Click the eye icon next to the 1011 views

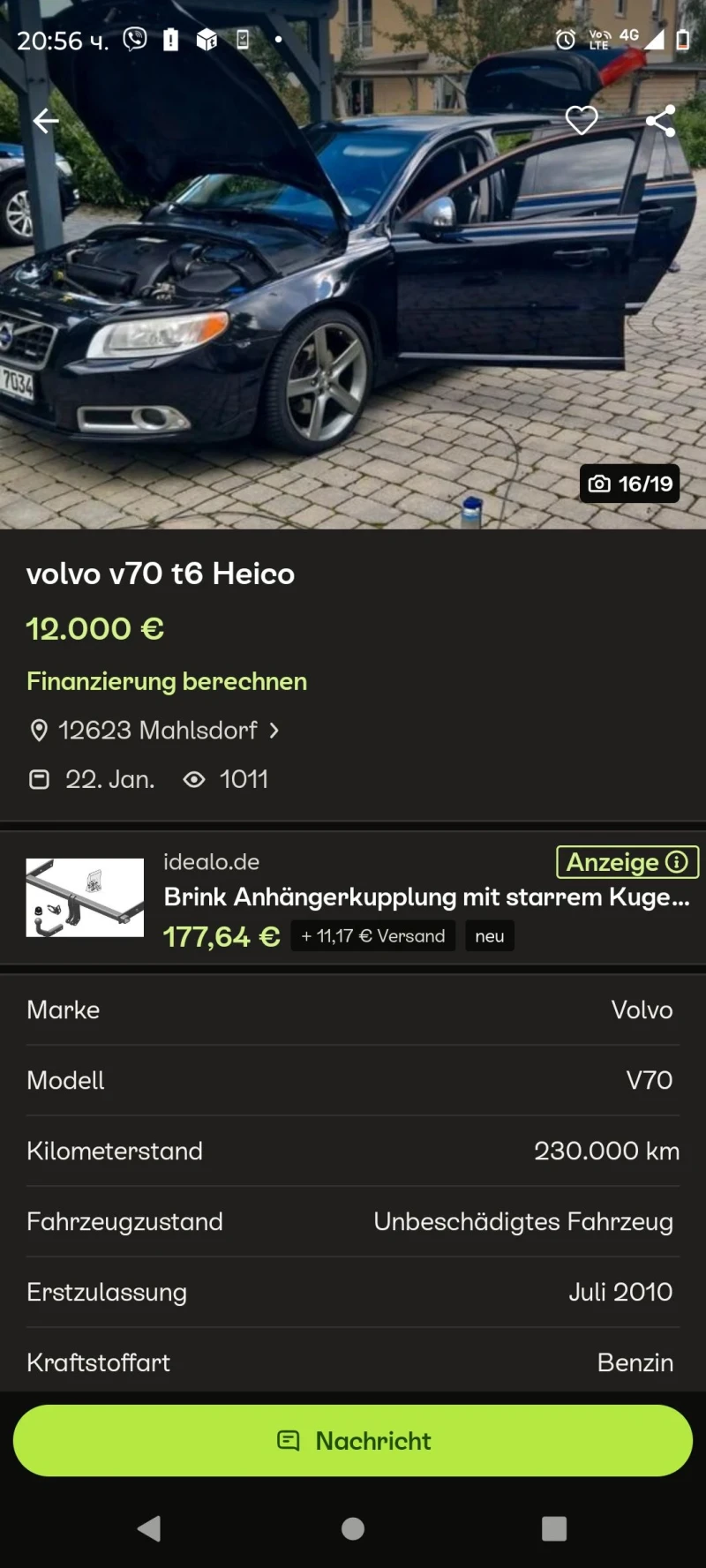[x=192, y=779]
